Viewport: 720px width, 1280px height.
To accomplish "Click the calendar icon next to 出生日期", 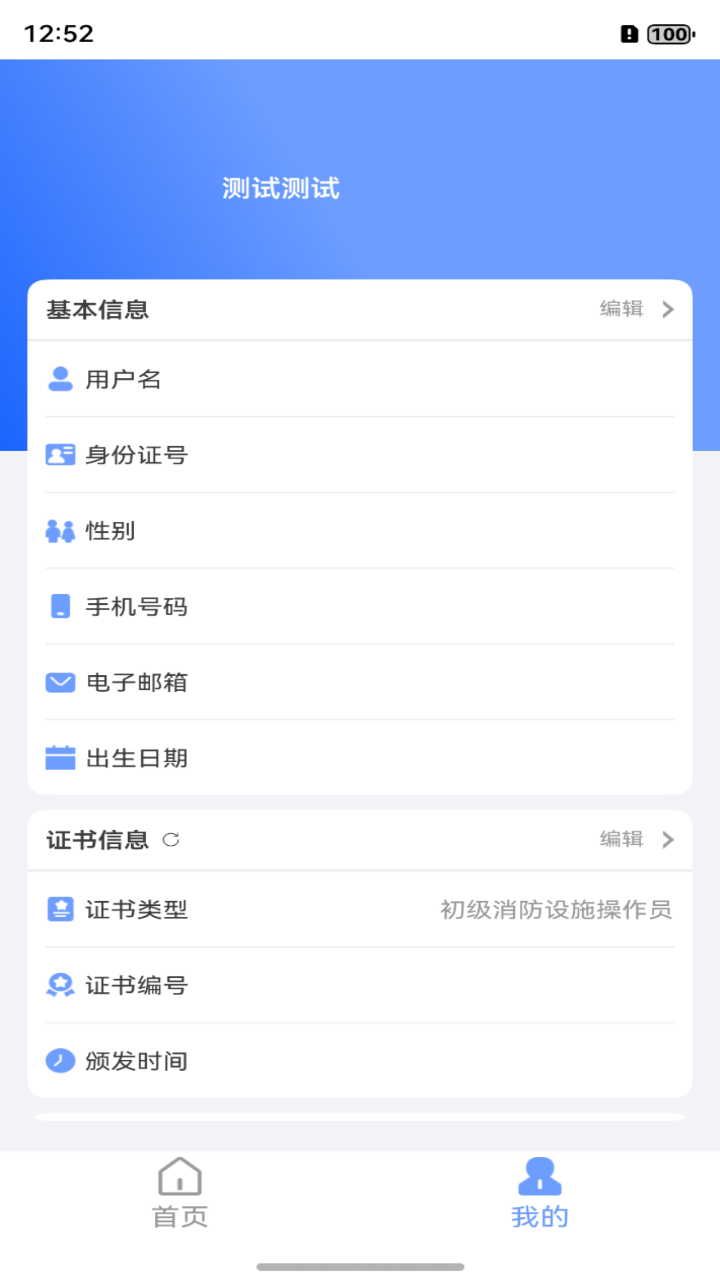I will (x=59, y=758).
